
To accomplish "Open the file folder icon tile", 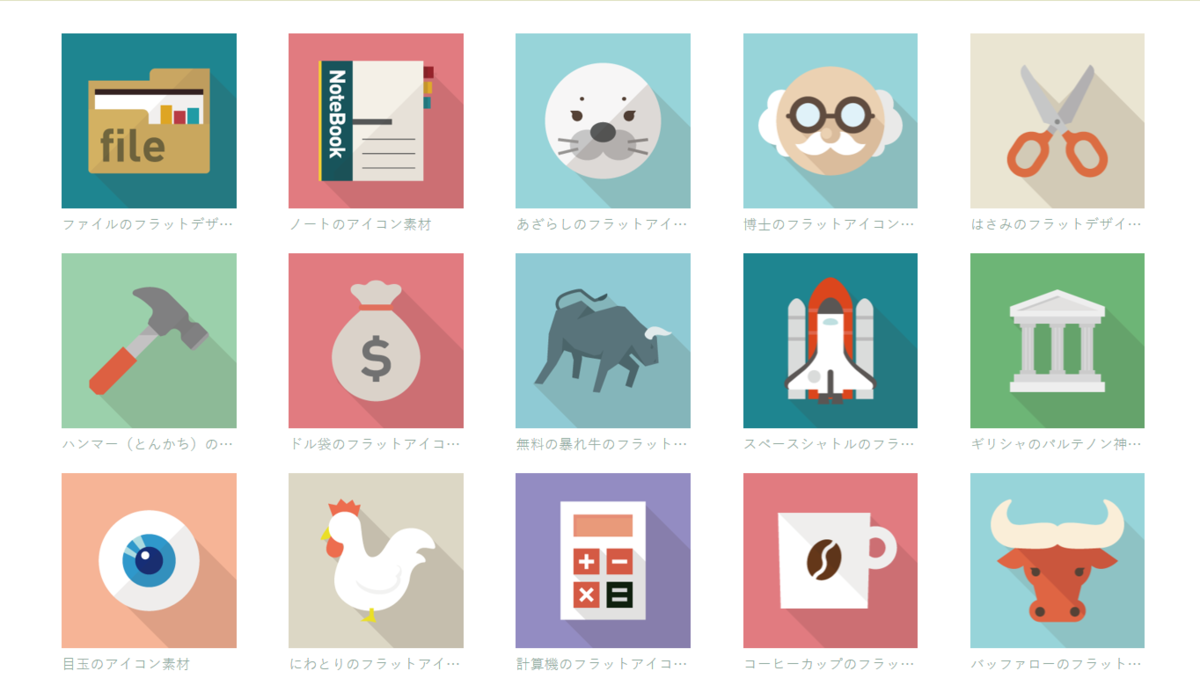I will tap(149, 121).
